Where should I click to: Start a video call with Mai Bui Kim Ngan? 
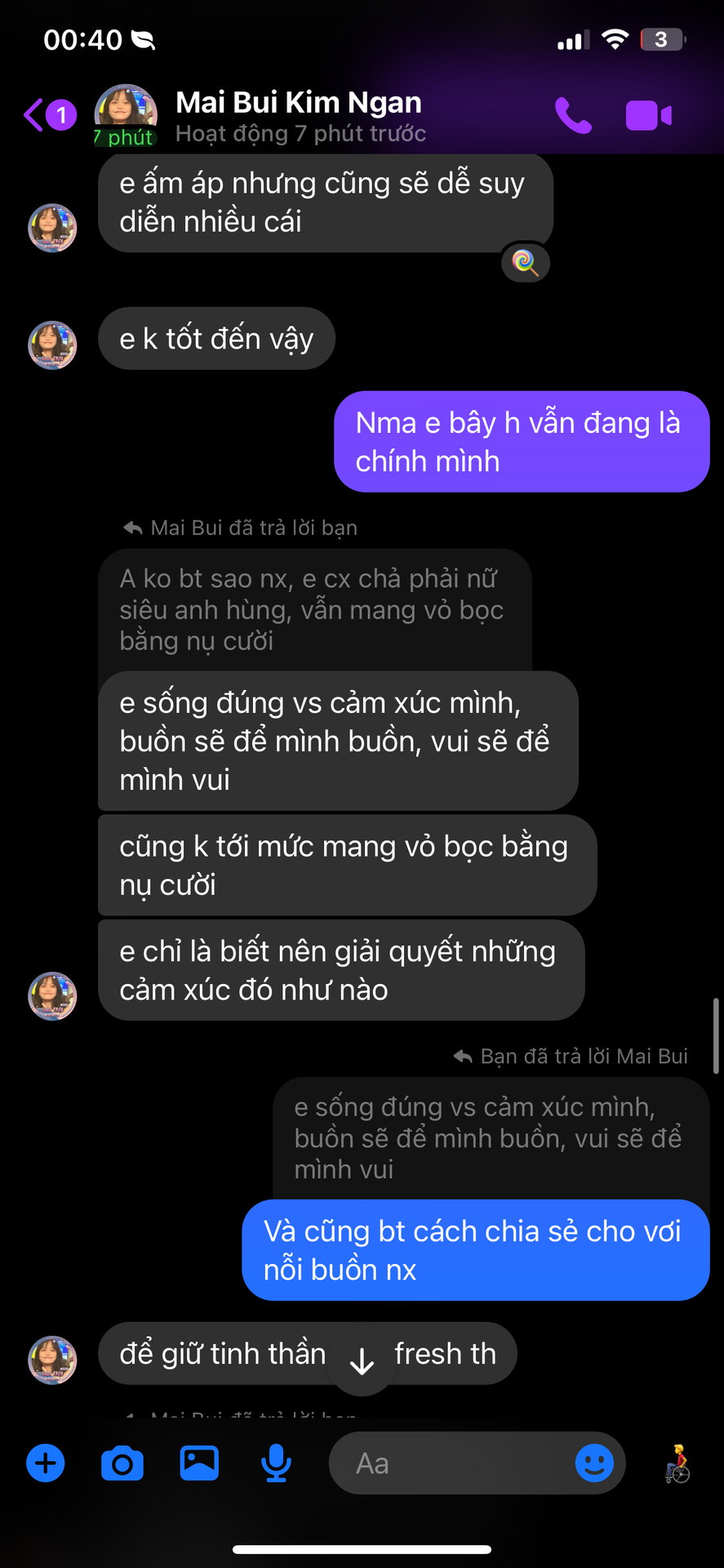coord(649,115)
